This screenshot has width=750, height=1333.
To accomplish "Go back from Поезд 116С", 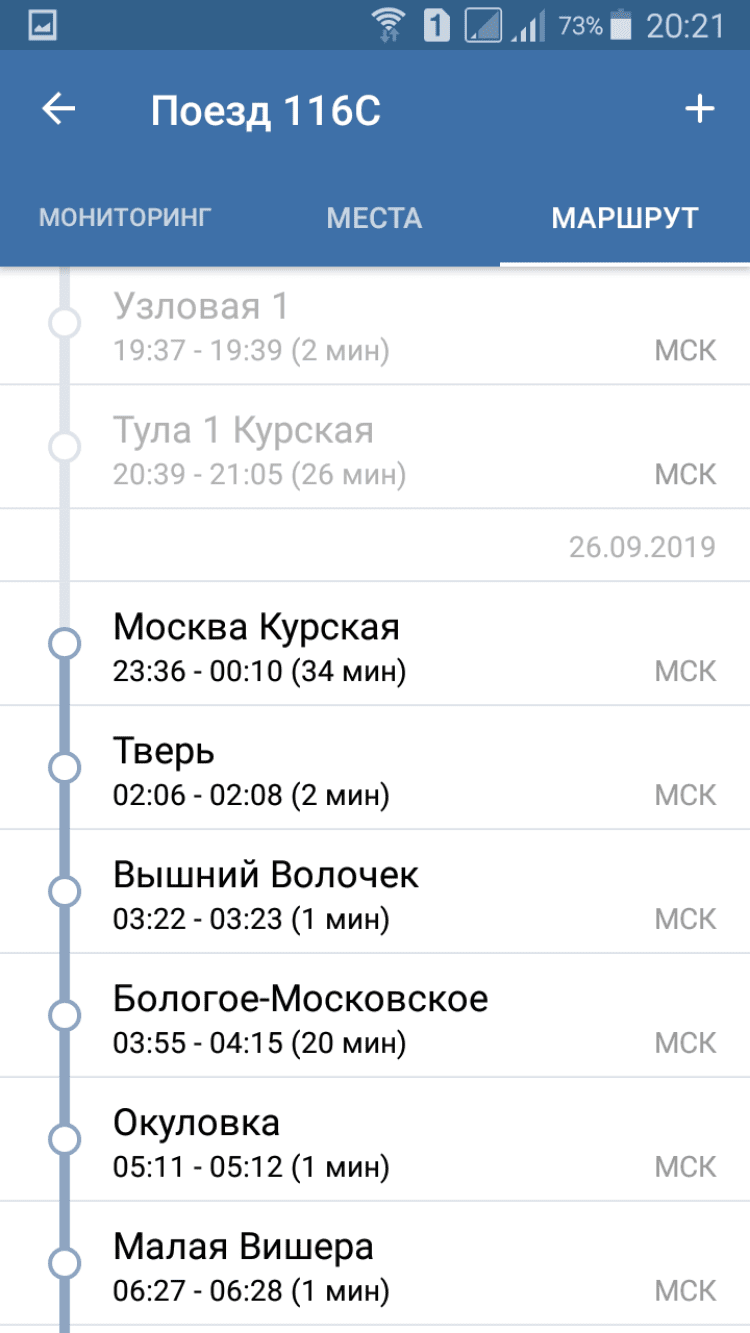I will tap(59, 110).
